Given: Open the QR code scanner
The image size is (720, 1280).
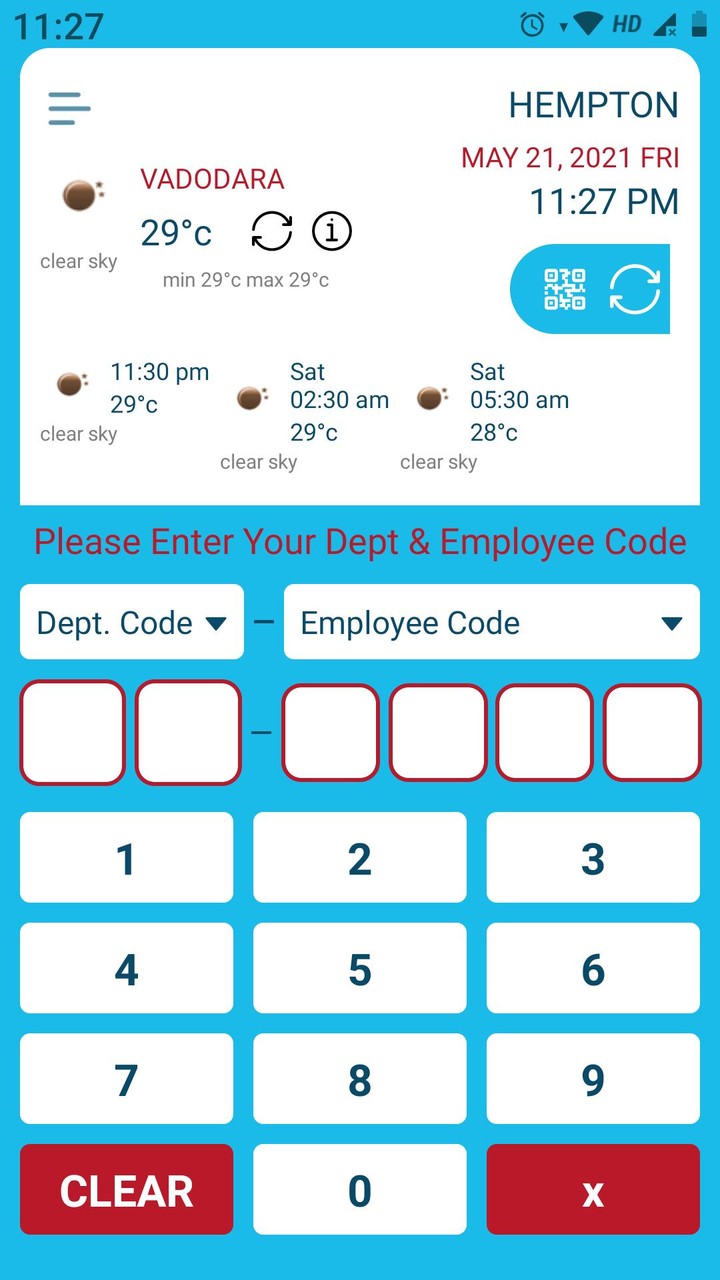Looking at the screenshot, I should [565, 288].
